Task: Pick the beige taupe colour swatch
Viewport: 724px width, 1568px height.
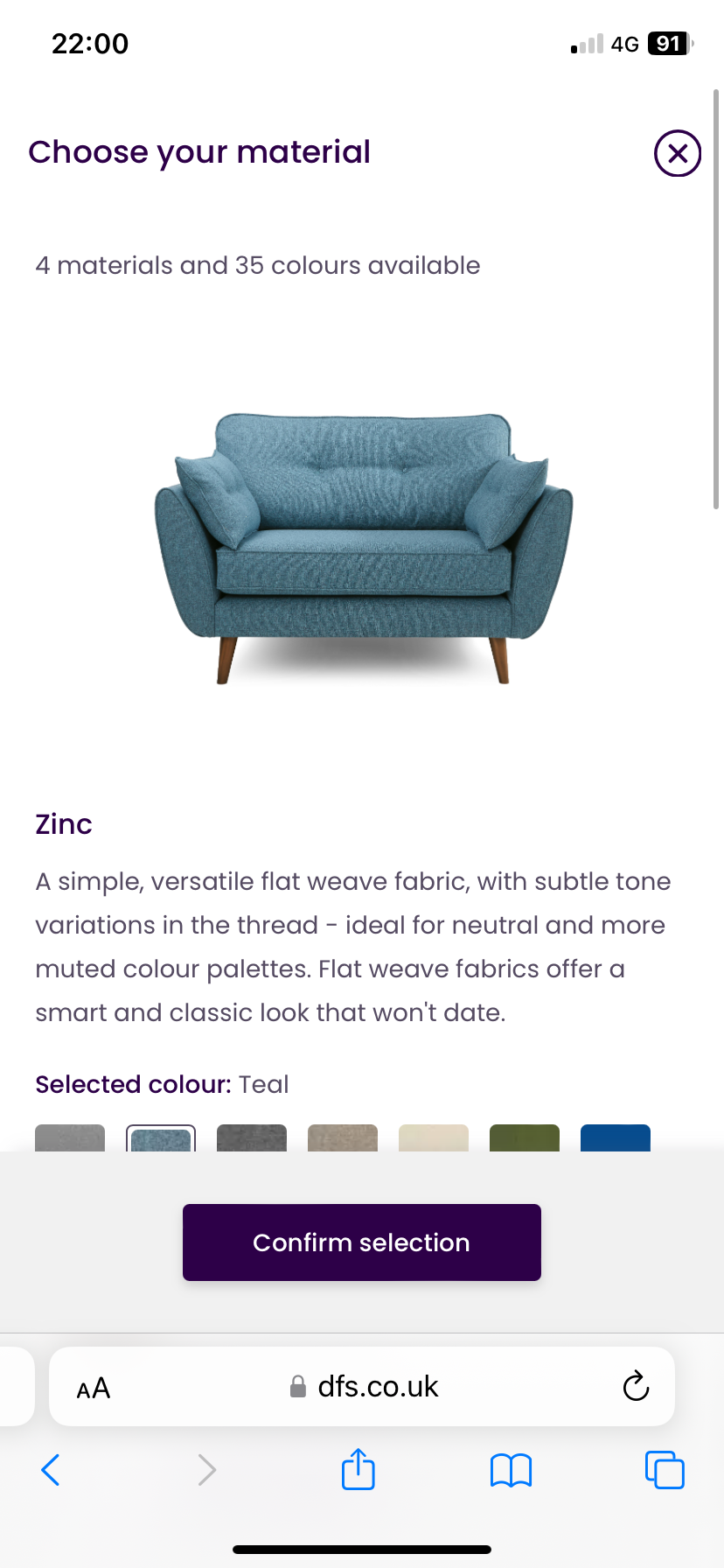Action: click(343, 1138)
